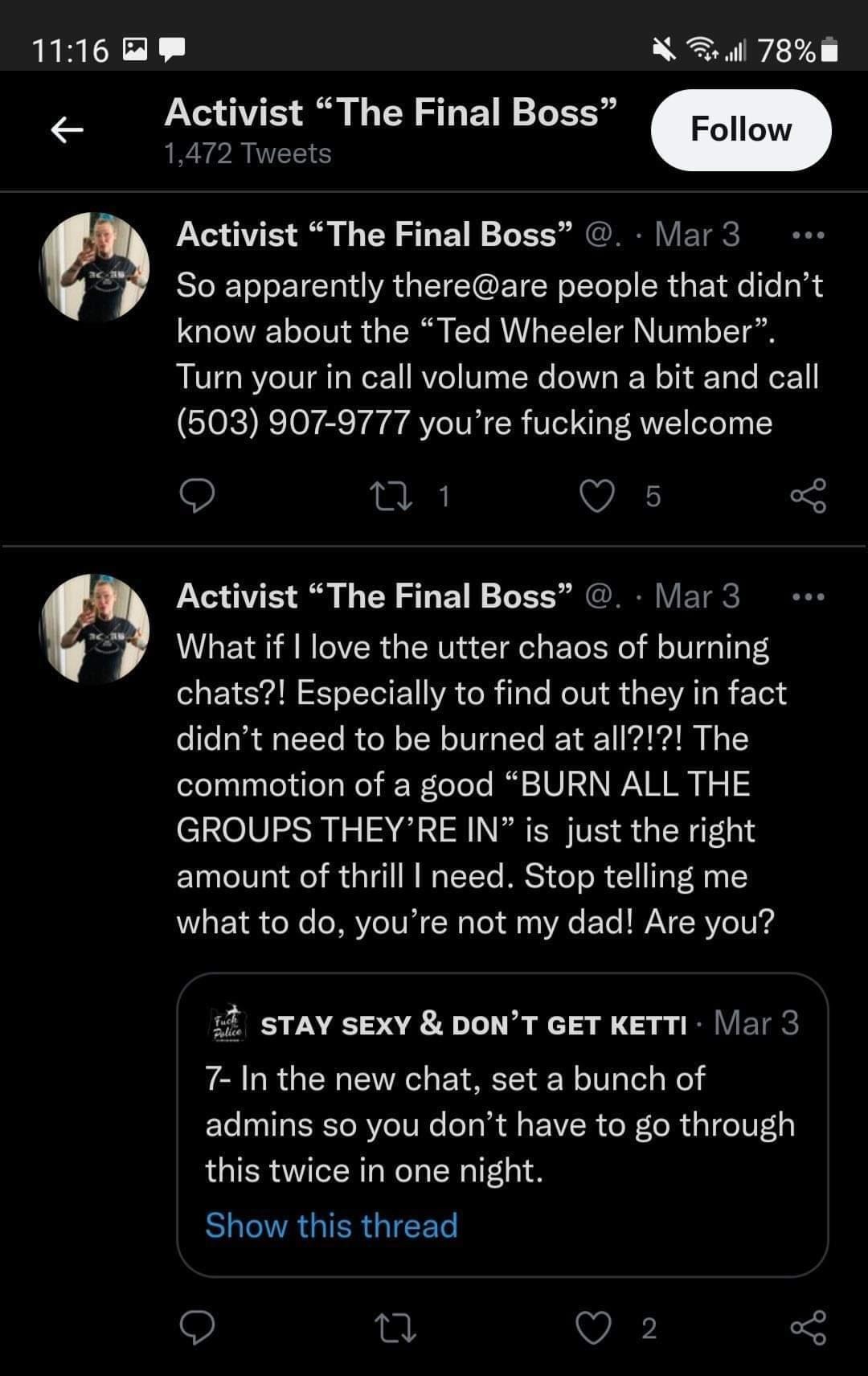Share the Ted Wheeler Number tweet

click(x=808, y=496)
